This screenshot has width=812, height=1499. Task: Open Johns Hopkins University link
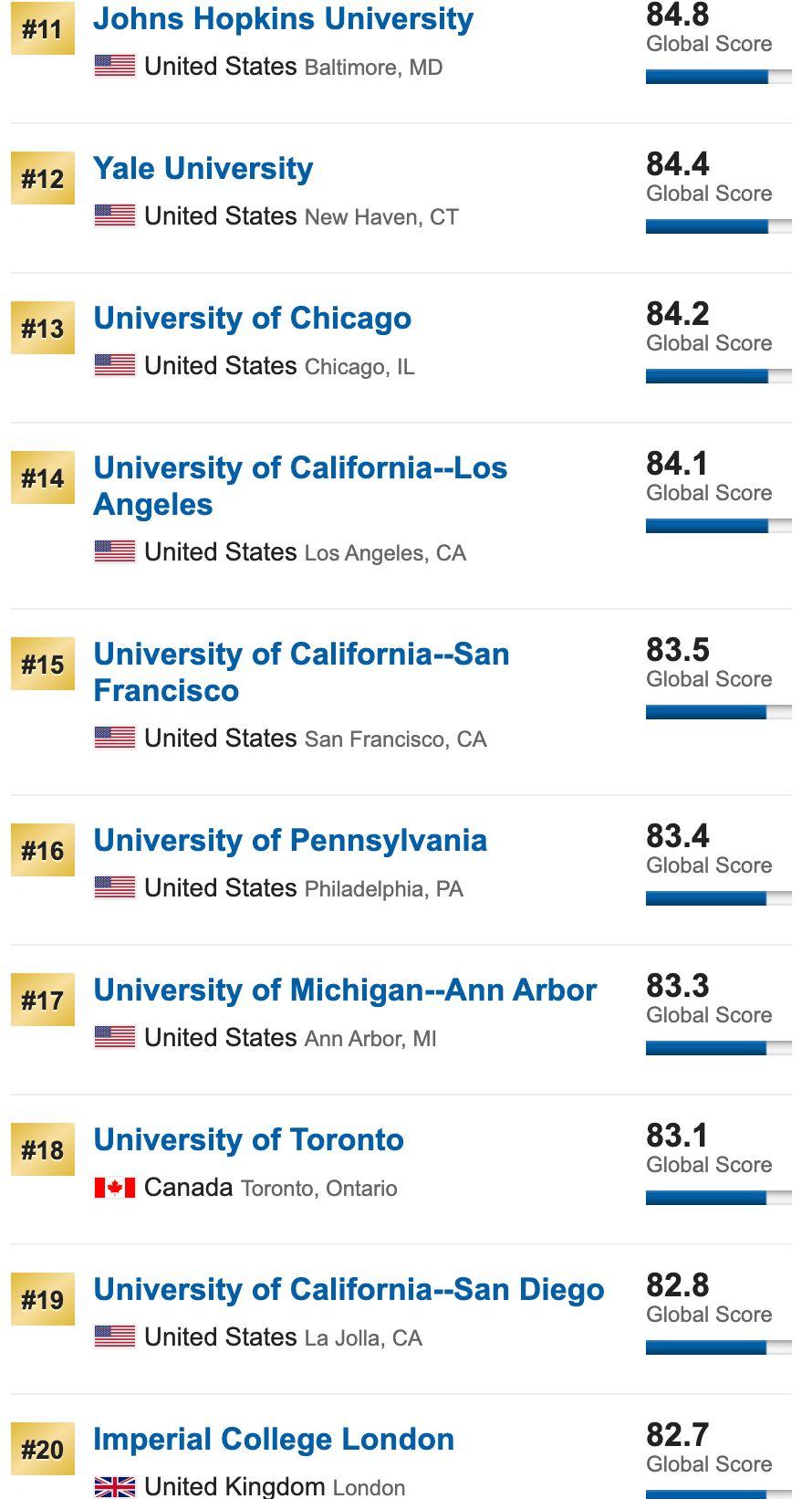[x=283, y=20]
